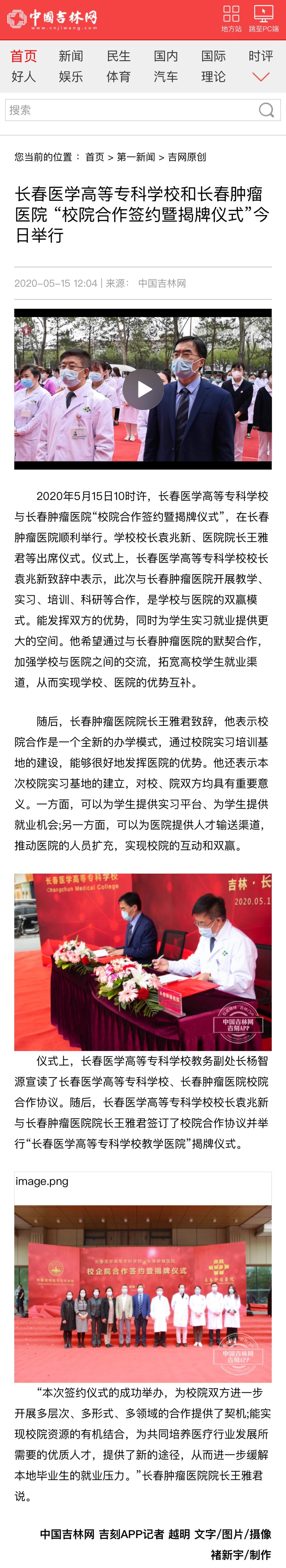
Task: Open the 汽车 auto section
Action: coord(166,77)
